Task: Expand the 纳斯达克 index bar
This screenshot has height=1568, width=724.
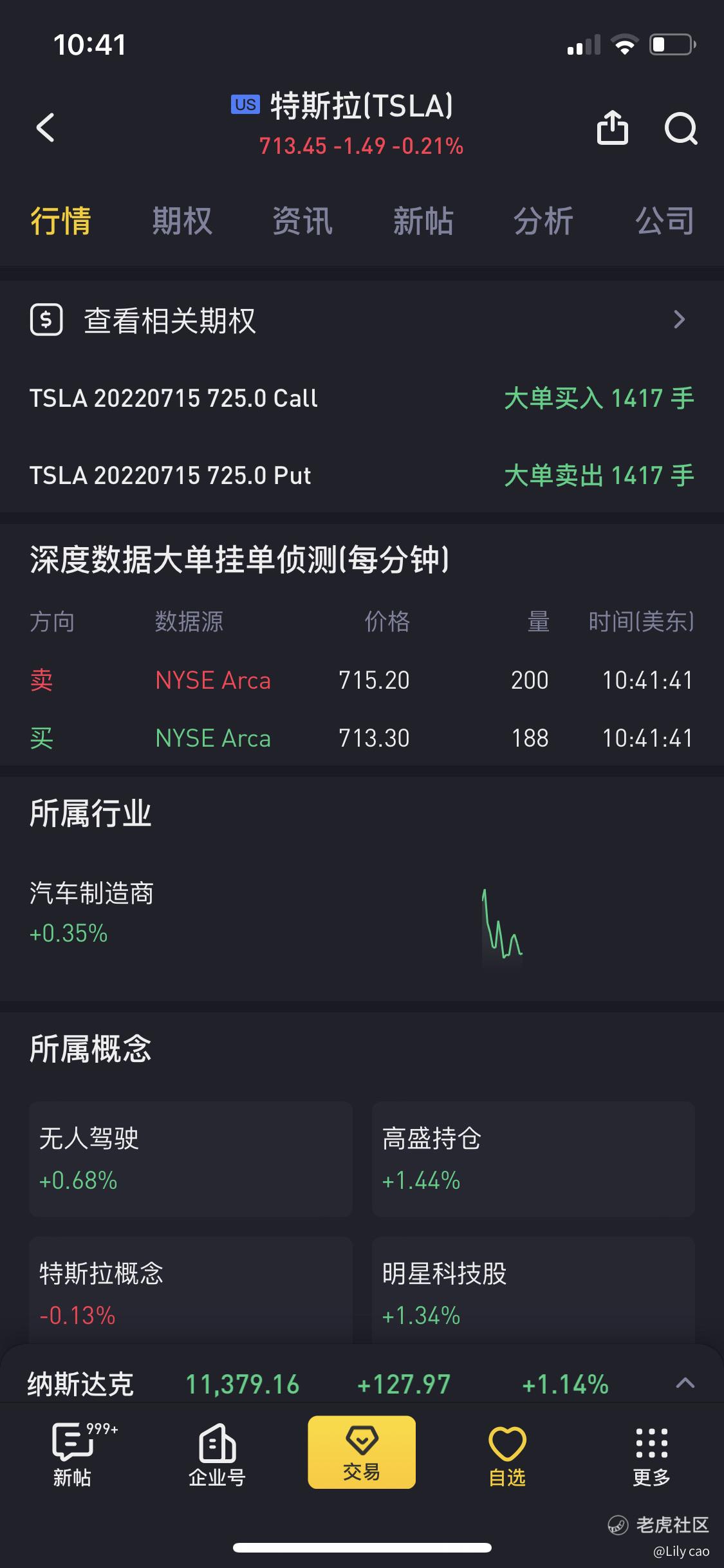Action: (x=685, y=1383)
